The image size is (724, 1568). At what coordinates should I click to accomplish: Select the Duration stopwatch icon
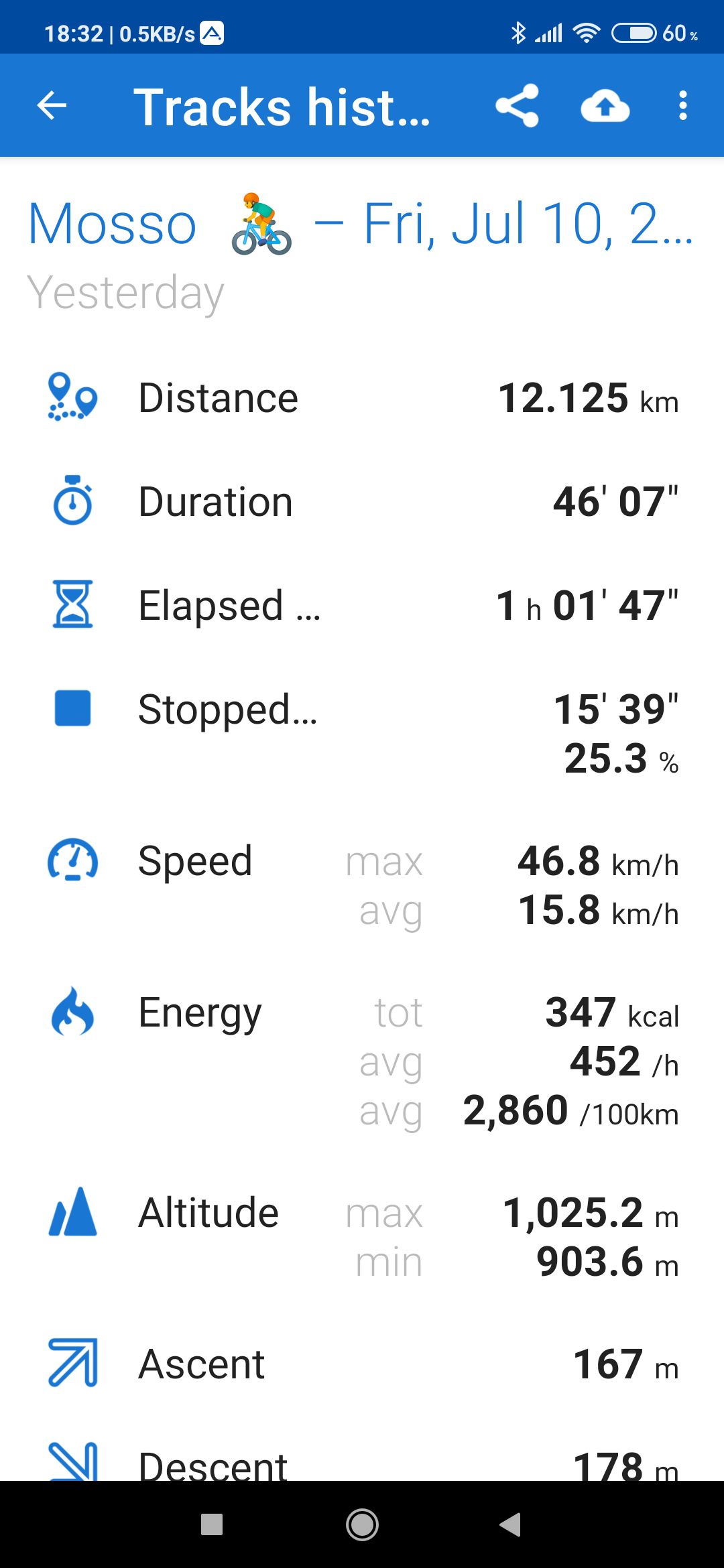[72, 501]
